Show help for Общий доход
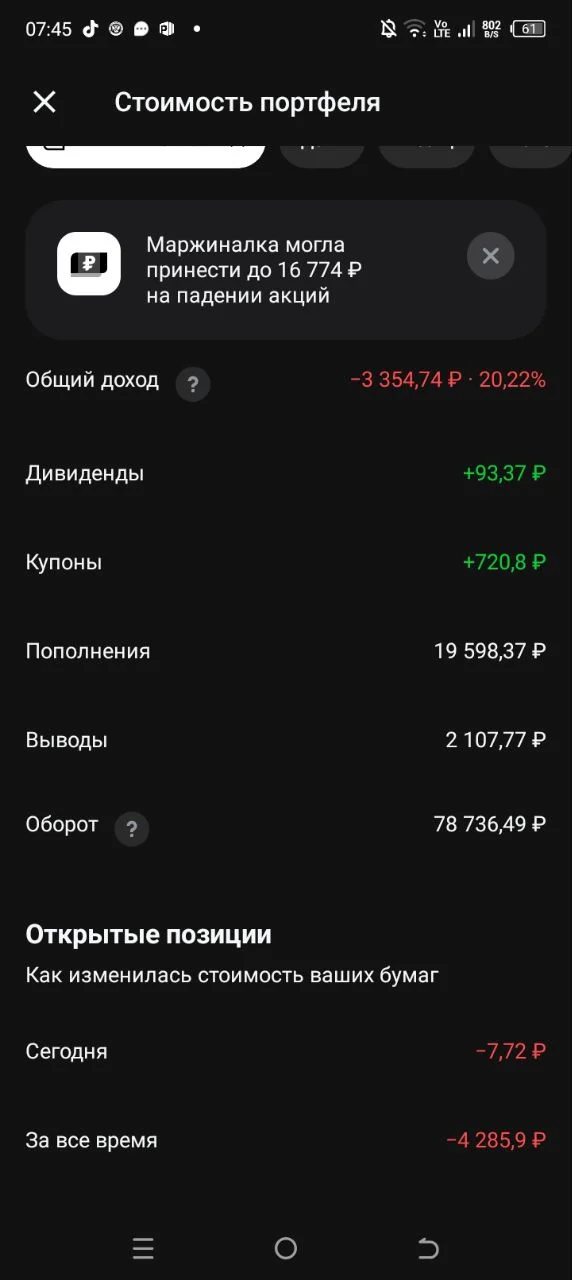Viewport: 572px width, 1280px height. pyautogui.click(x=193, y=384)
